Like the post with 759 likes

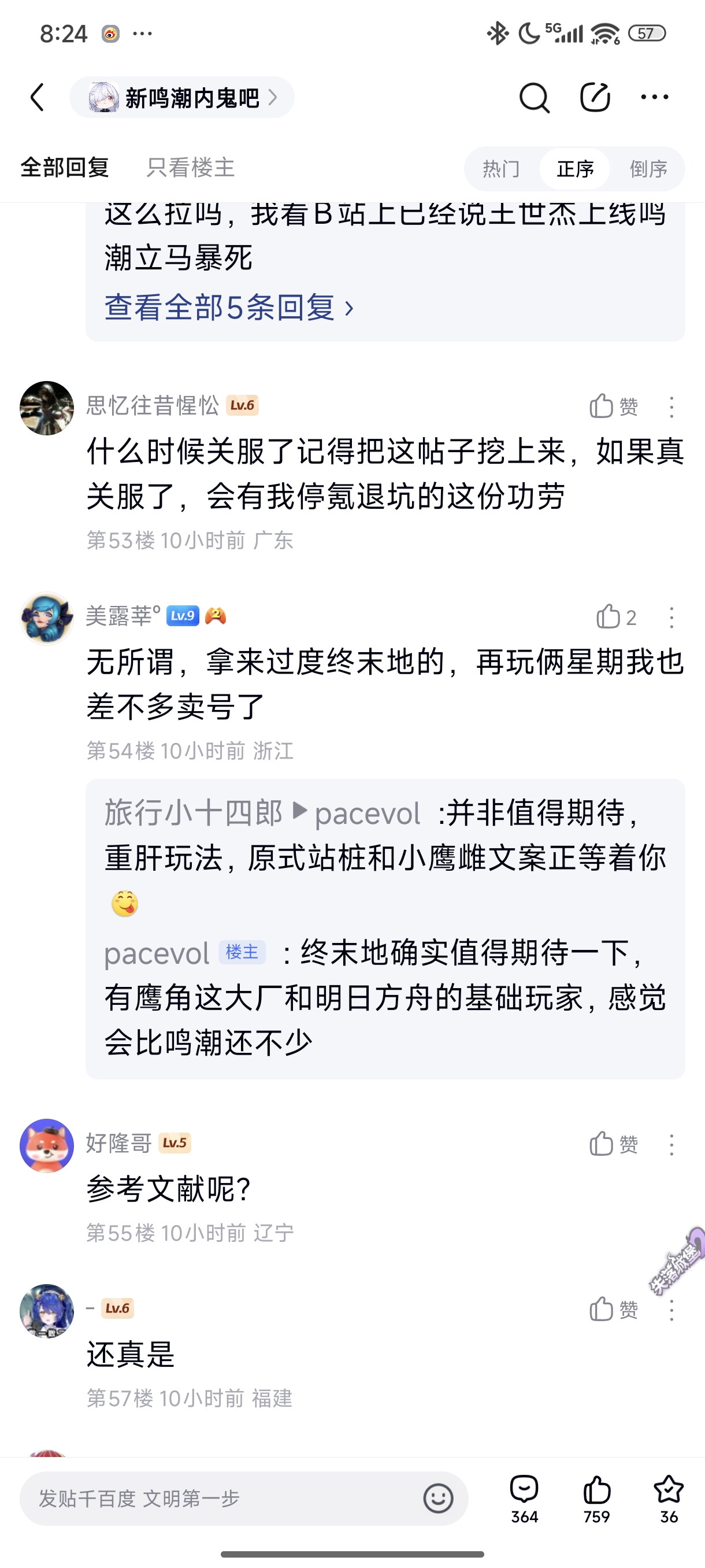click(596, 1498)
